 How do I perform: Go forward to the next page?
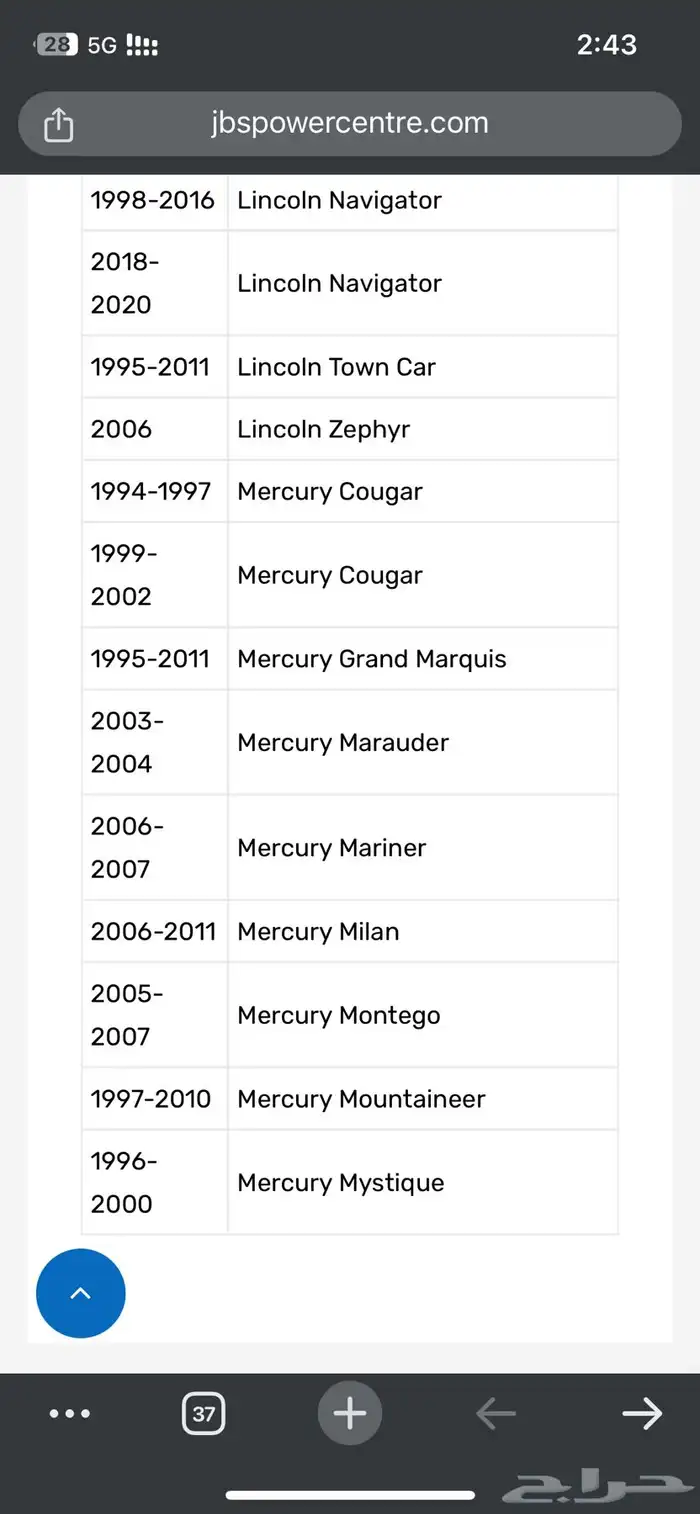[642, 1414]
